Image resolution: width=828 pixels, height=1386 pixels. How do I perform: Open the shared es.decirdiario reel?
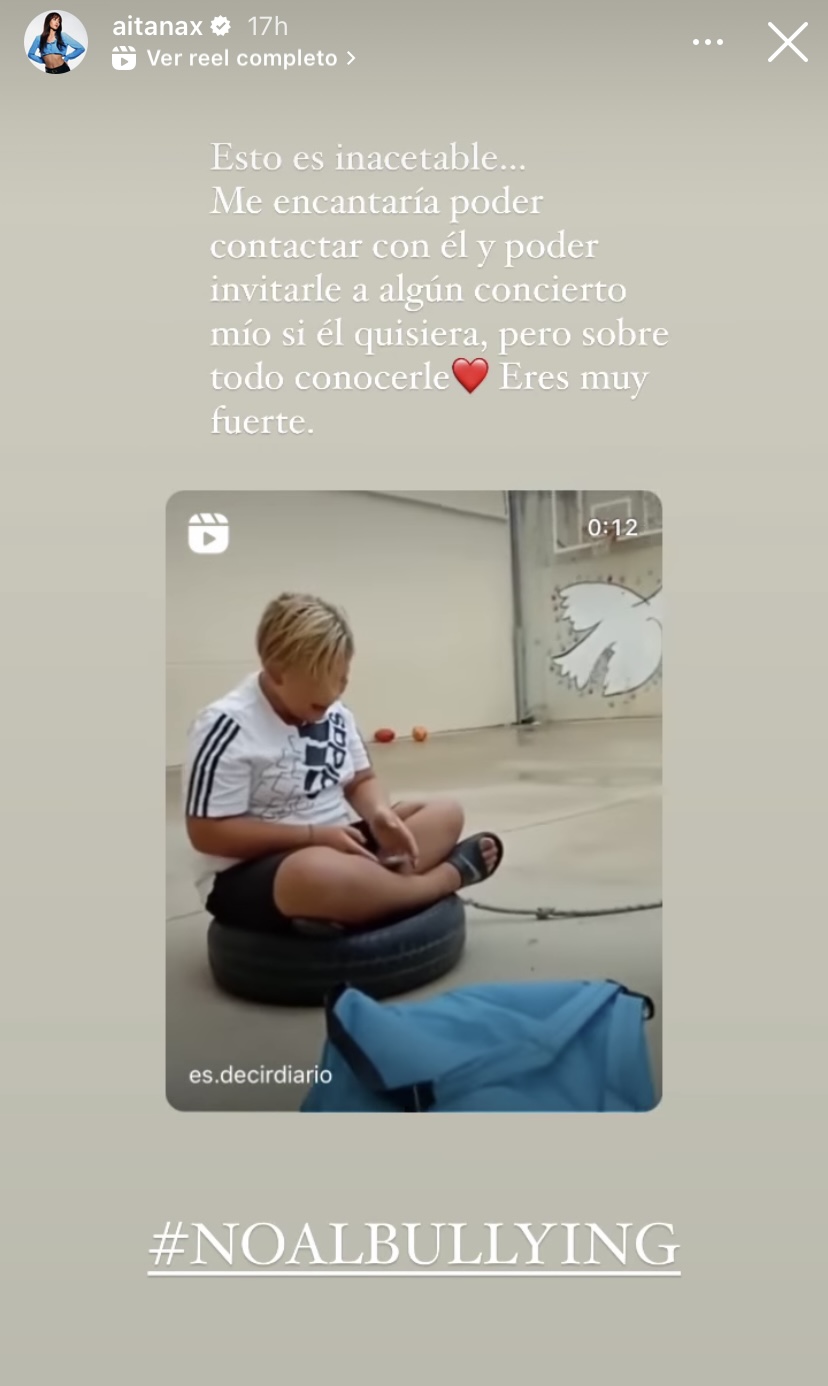click(413, 800)
